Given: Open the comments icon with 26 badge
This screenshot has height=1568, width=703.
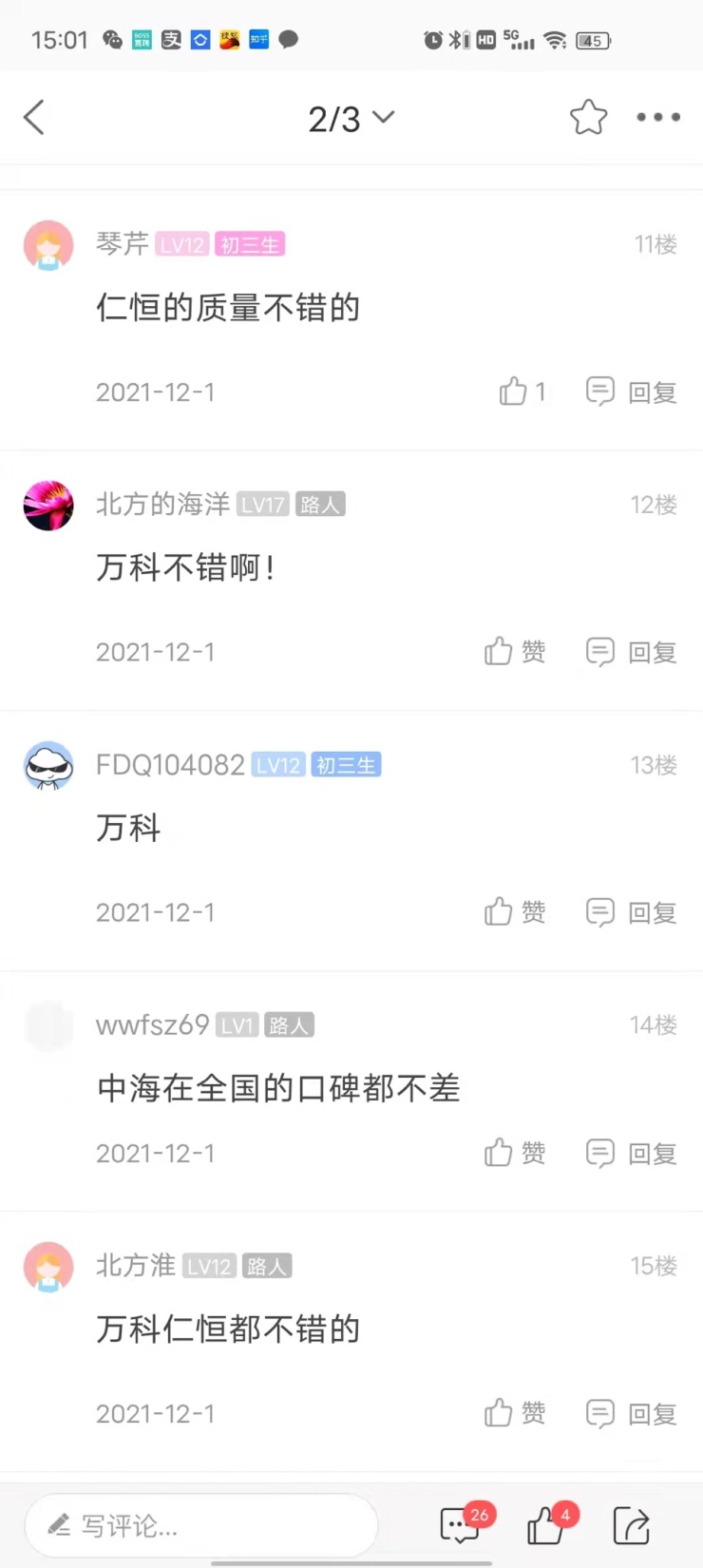Looking at the screenshot, I should point(461,1526).
